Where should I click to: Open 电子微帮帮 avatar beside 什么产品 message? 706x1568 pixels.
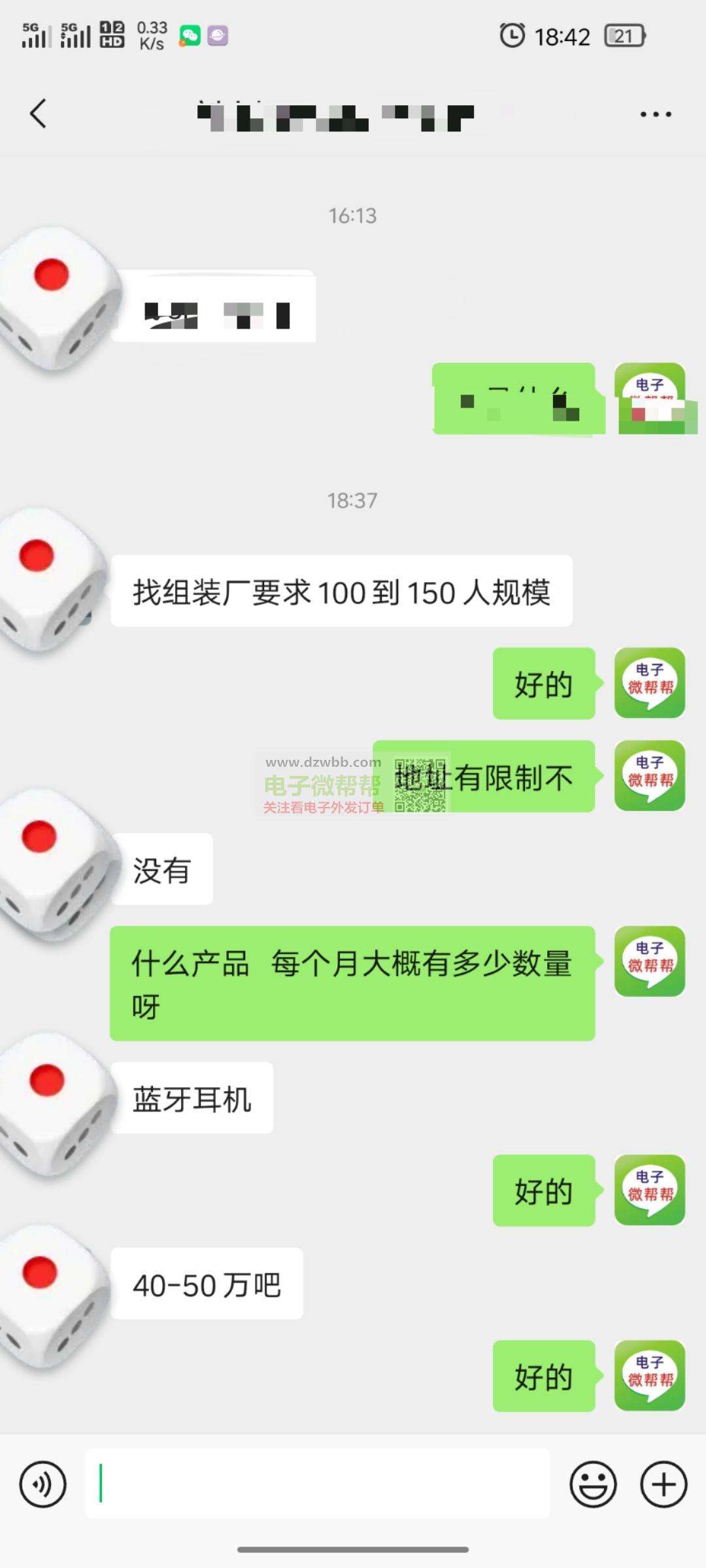pos(650,961)
